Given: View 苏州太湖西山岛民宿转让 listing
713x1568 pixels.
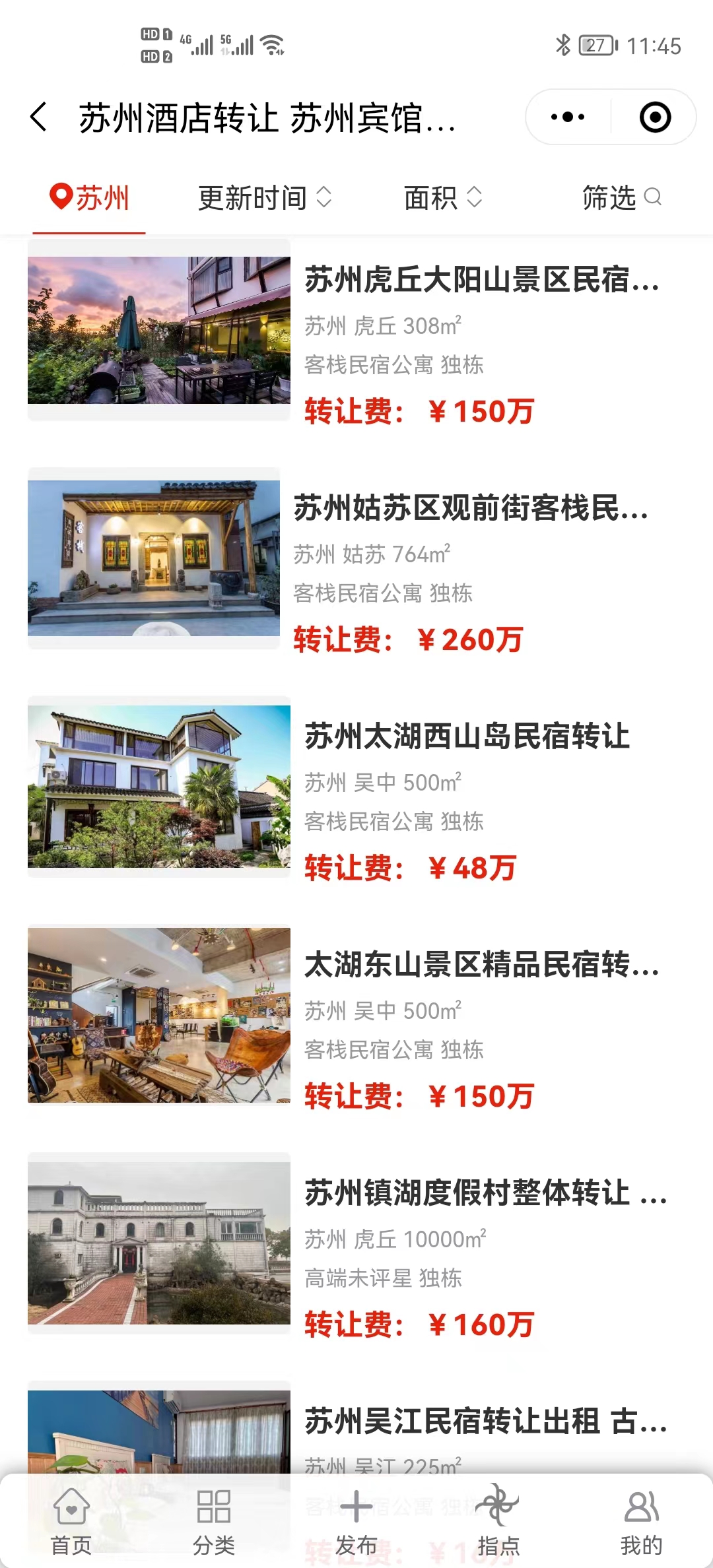Looking at the screenshot, I should click(x=466, y=737).
